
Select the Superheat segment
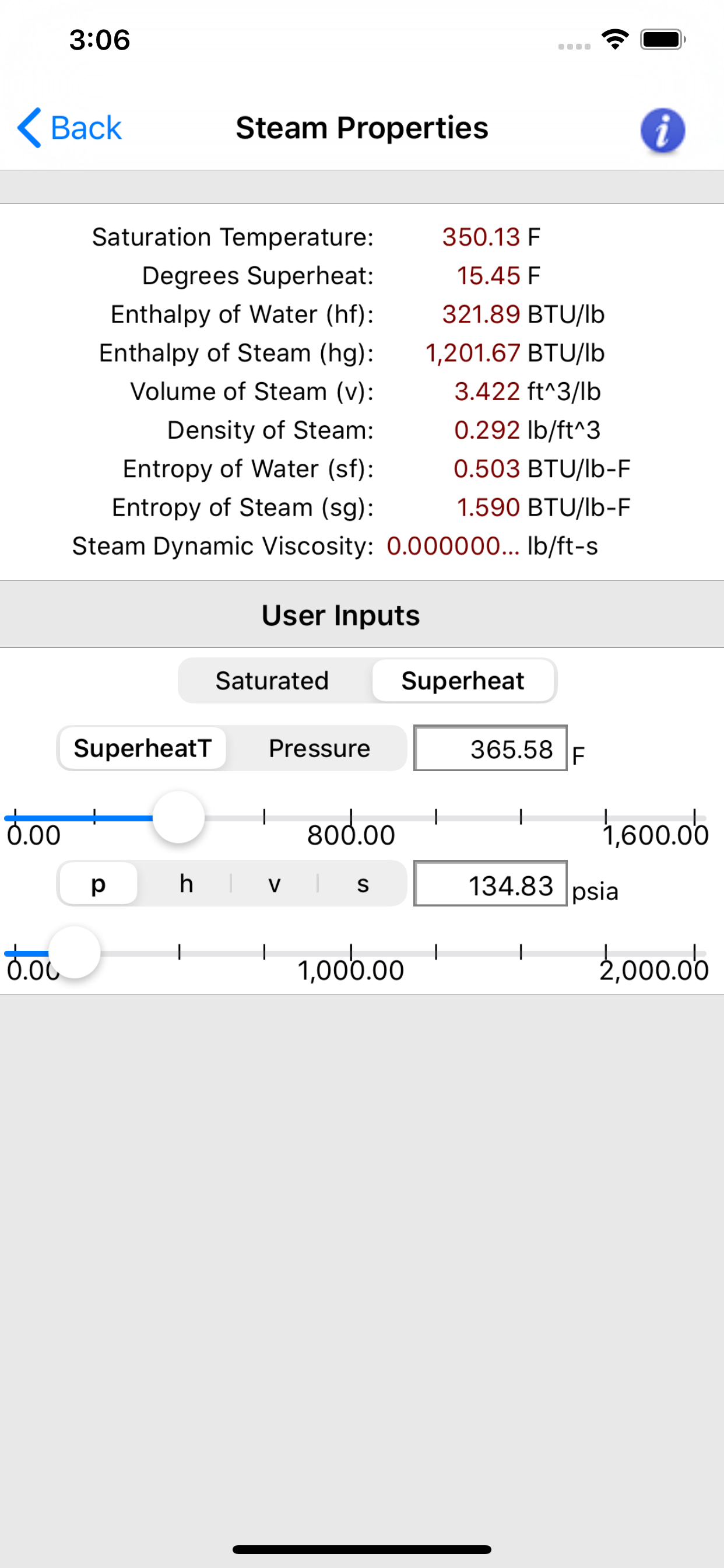463,681
